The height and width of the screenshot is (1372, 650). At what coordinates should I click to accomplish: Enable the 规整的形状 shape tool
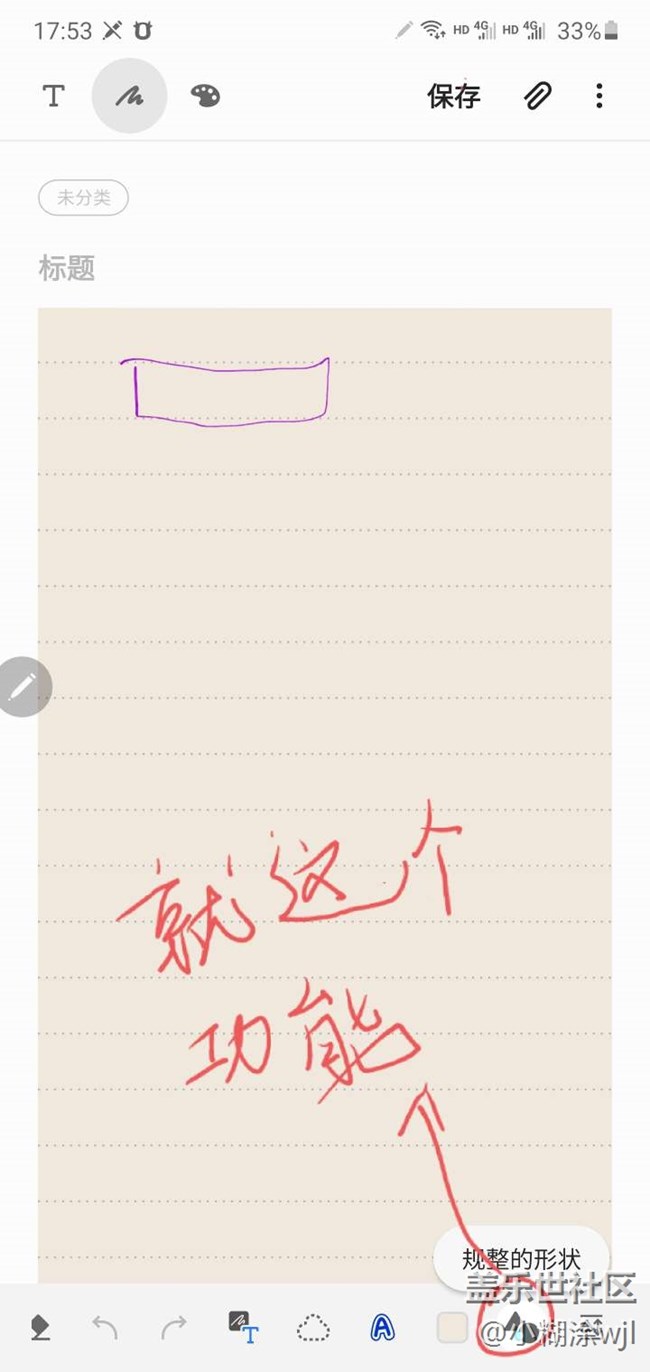517,1326
